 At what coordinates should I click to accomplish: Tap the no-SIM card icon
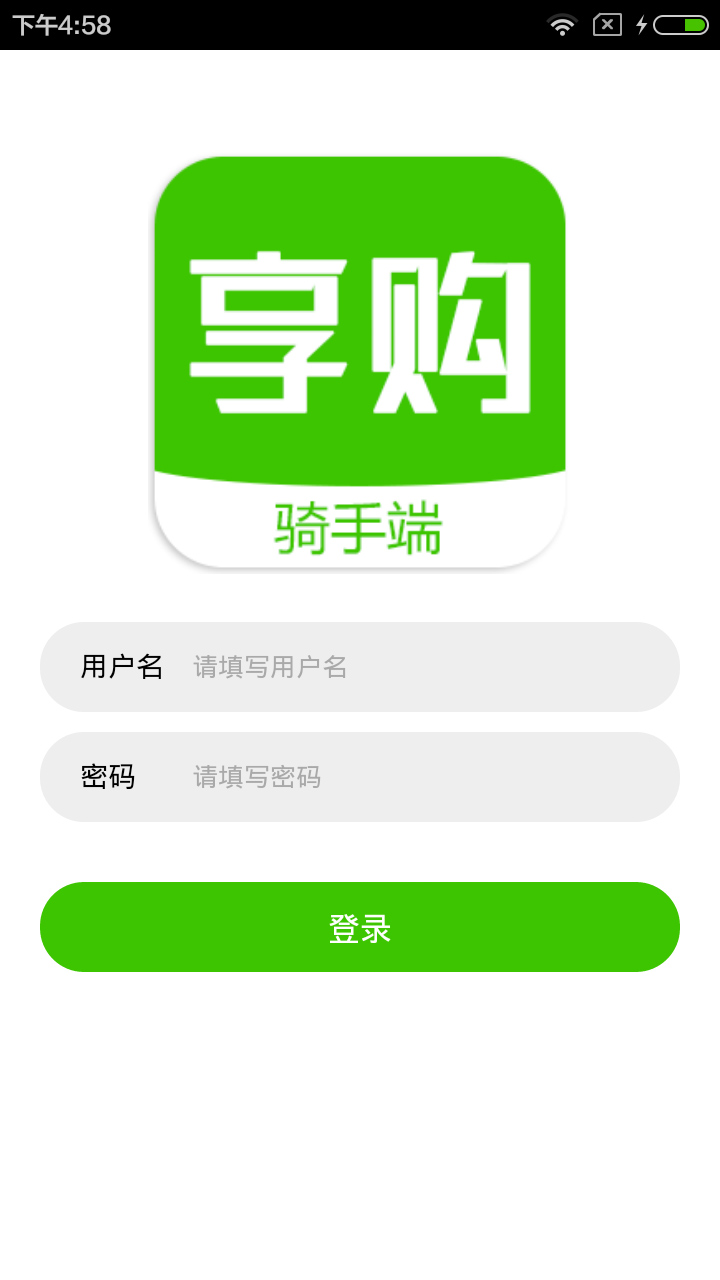pos(605,25)
